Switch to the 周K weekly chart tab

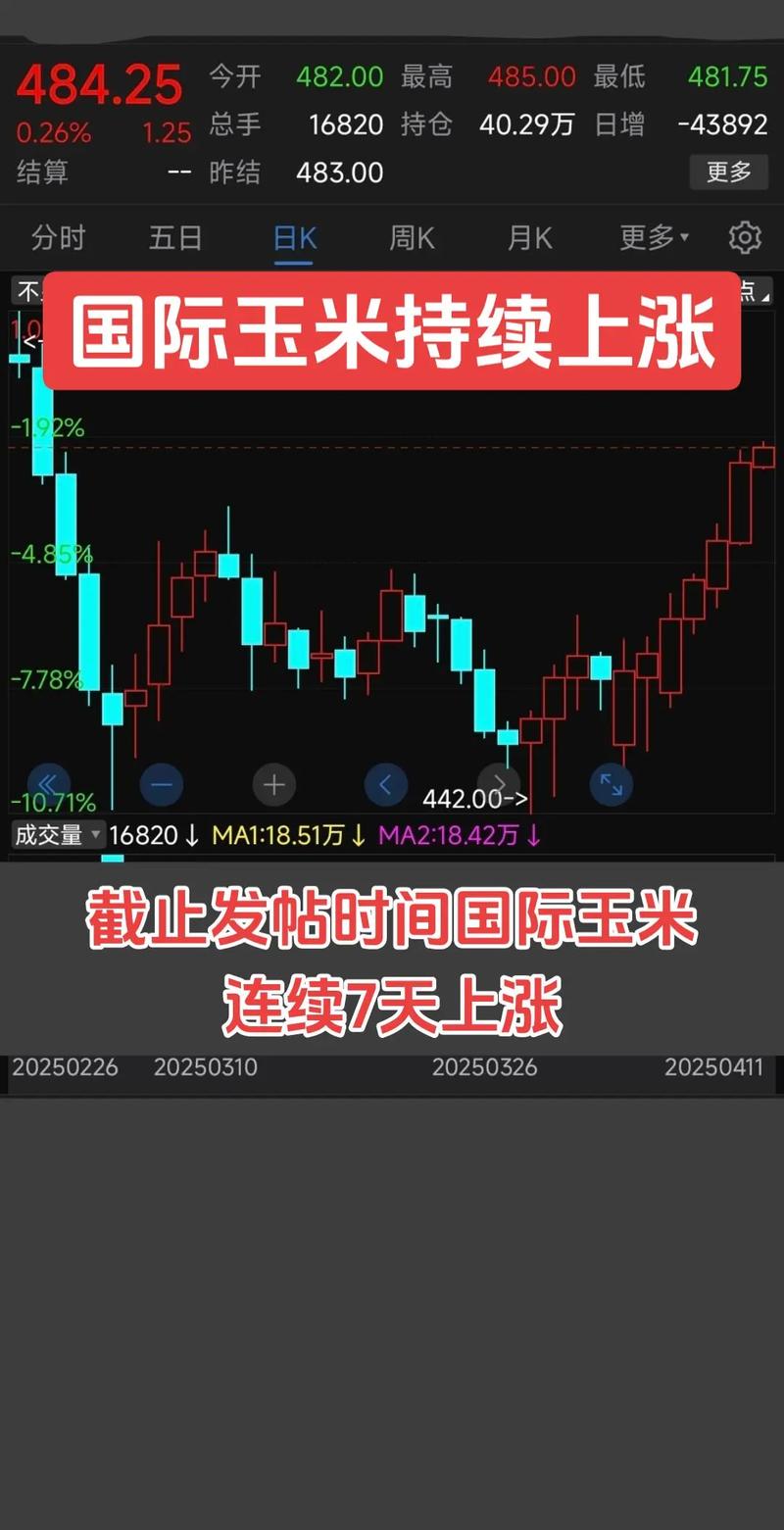pyautogui.click(x=411, y=237)
